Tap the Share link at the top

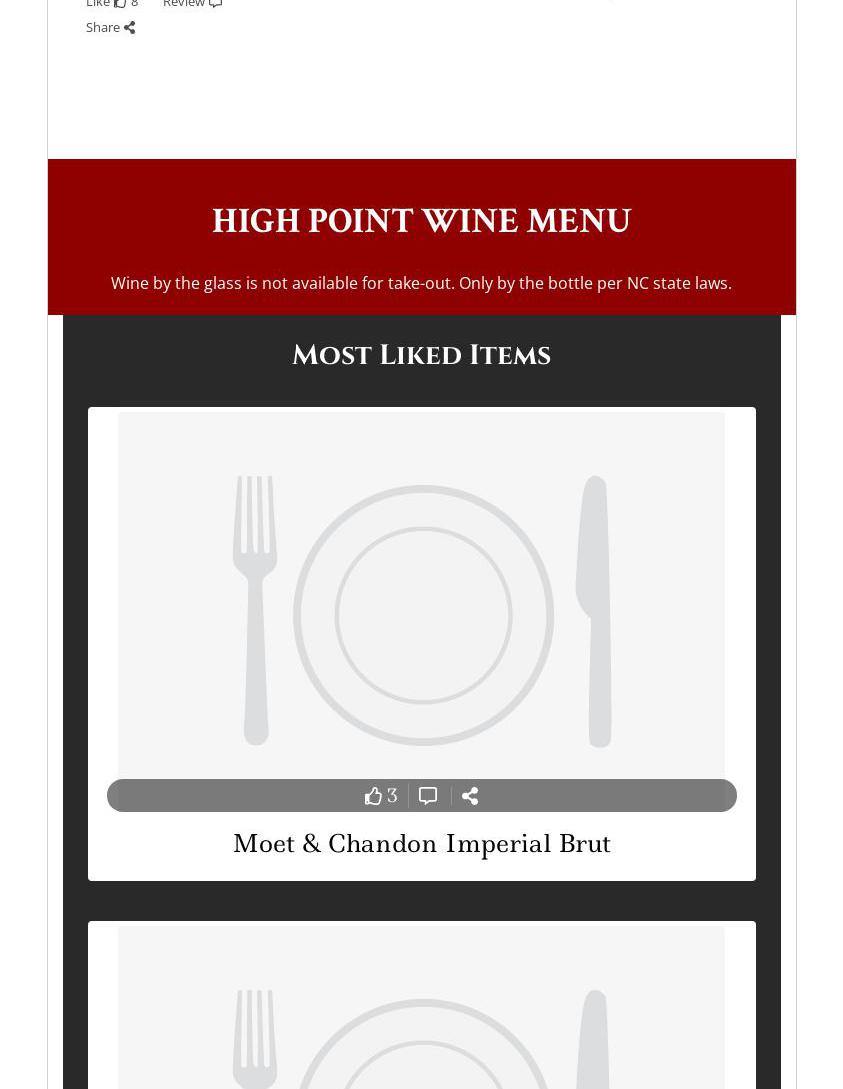[110, 27]
